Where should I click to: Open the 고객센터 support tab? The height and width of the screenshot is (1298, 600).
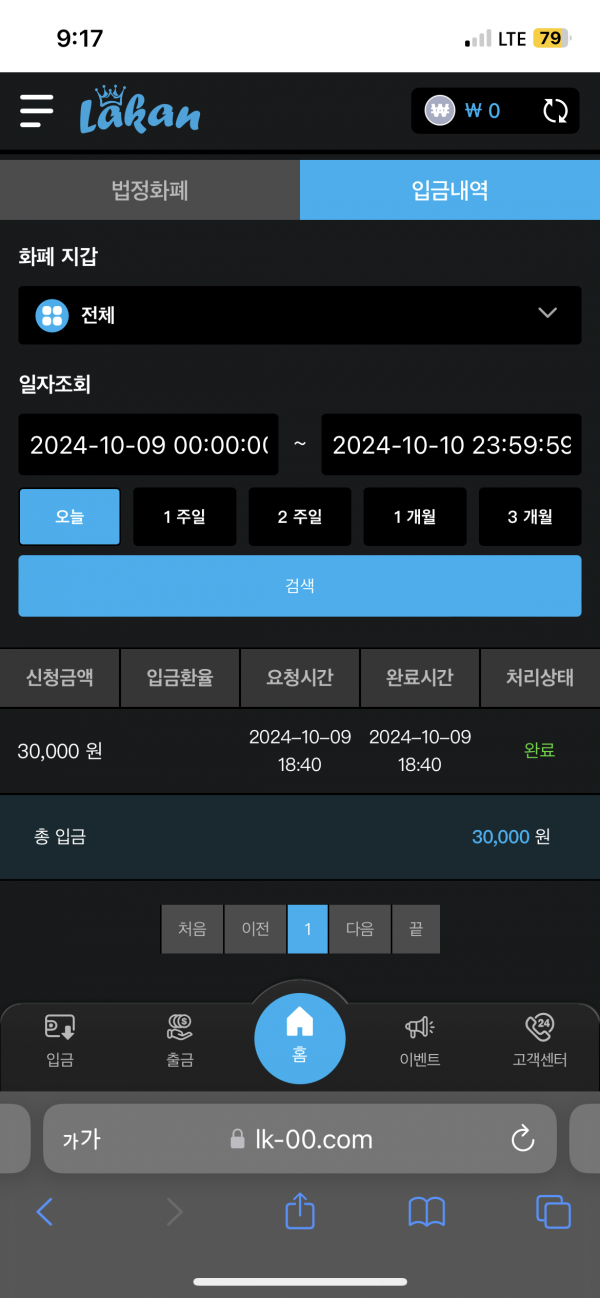click(x=540, y=1040)
